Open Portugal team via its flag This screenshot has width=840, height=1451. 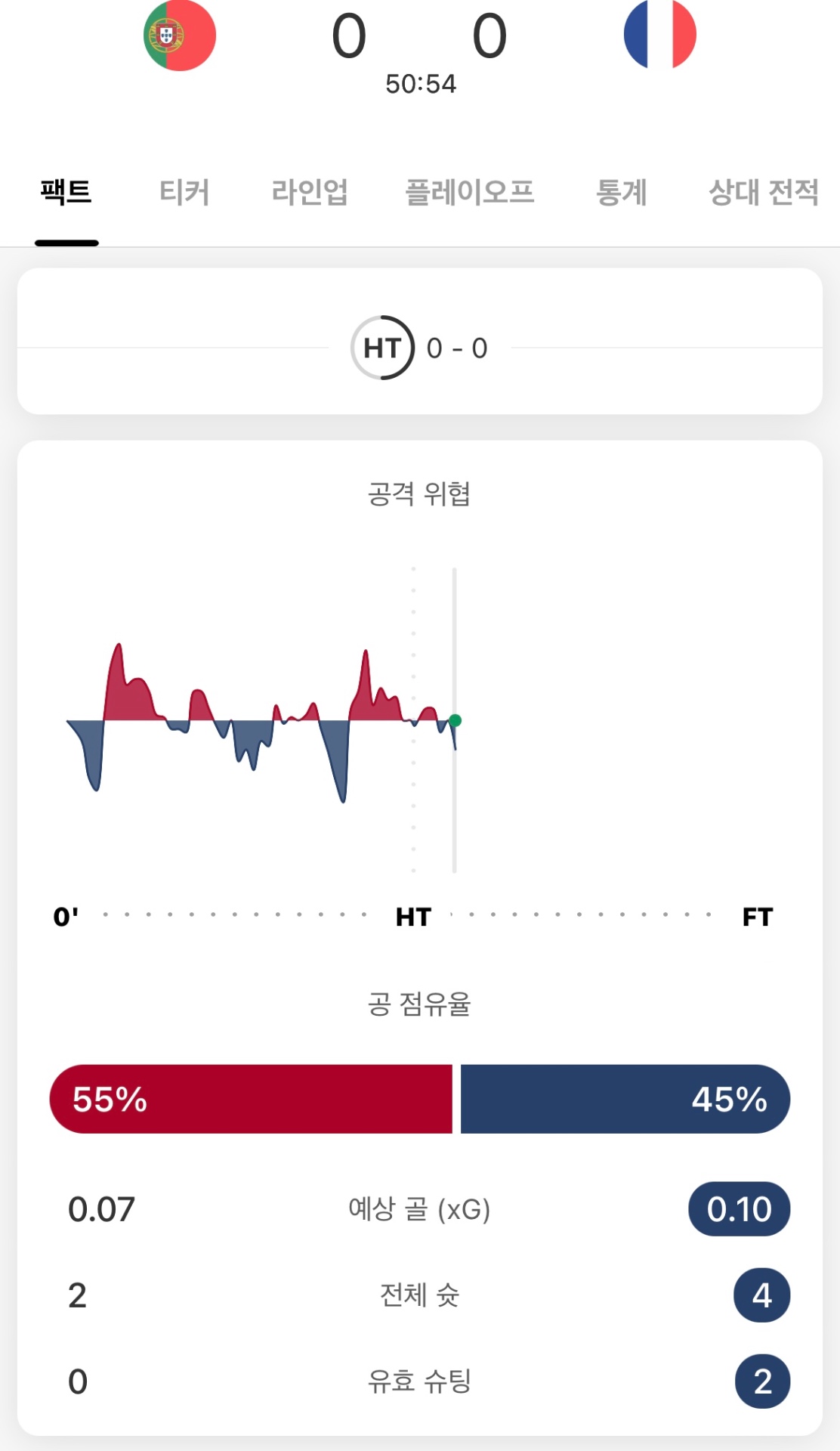(x=180, y=36)
